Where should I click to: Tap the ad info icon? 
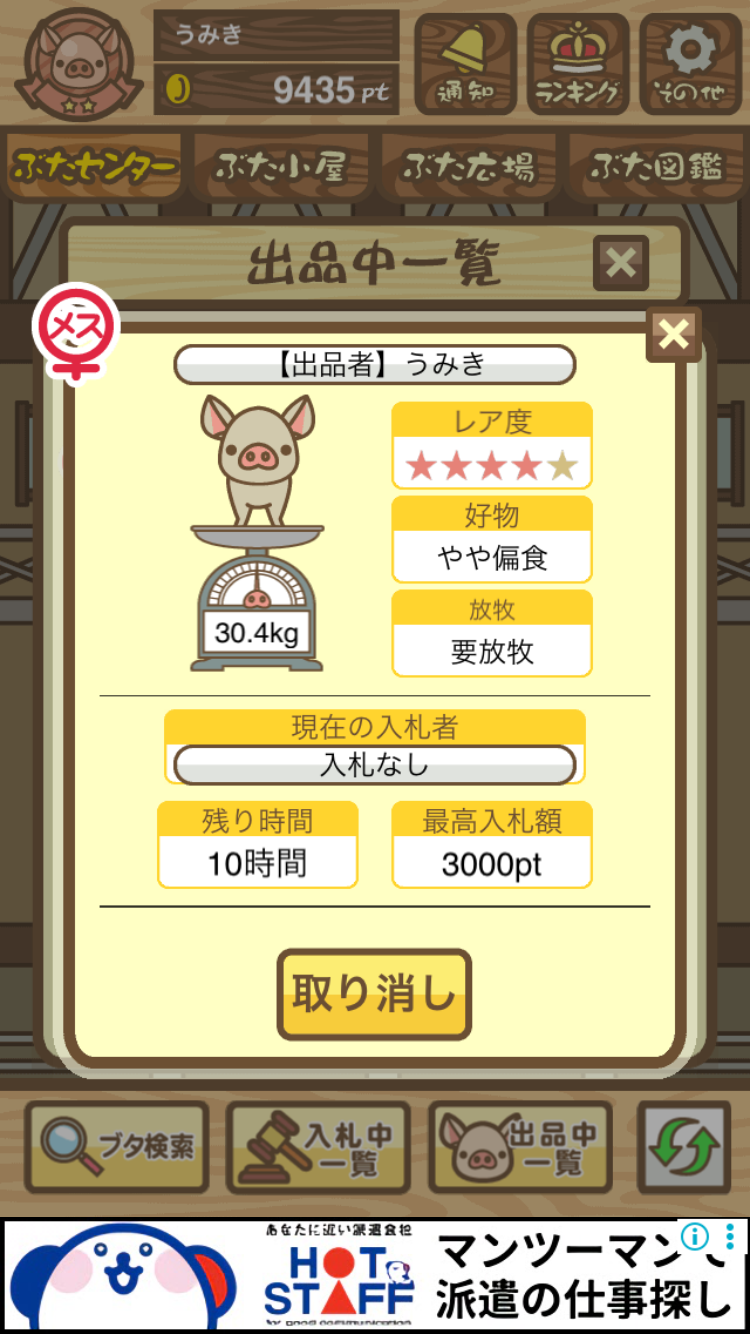[694, 1237]
